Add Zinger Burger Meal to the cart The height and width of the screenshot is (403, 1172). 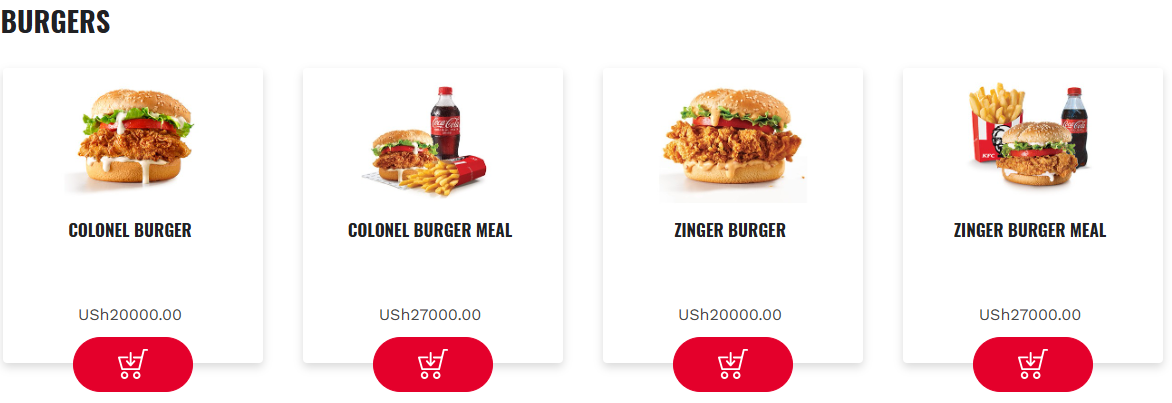[1032, 364]
